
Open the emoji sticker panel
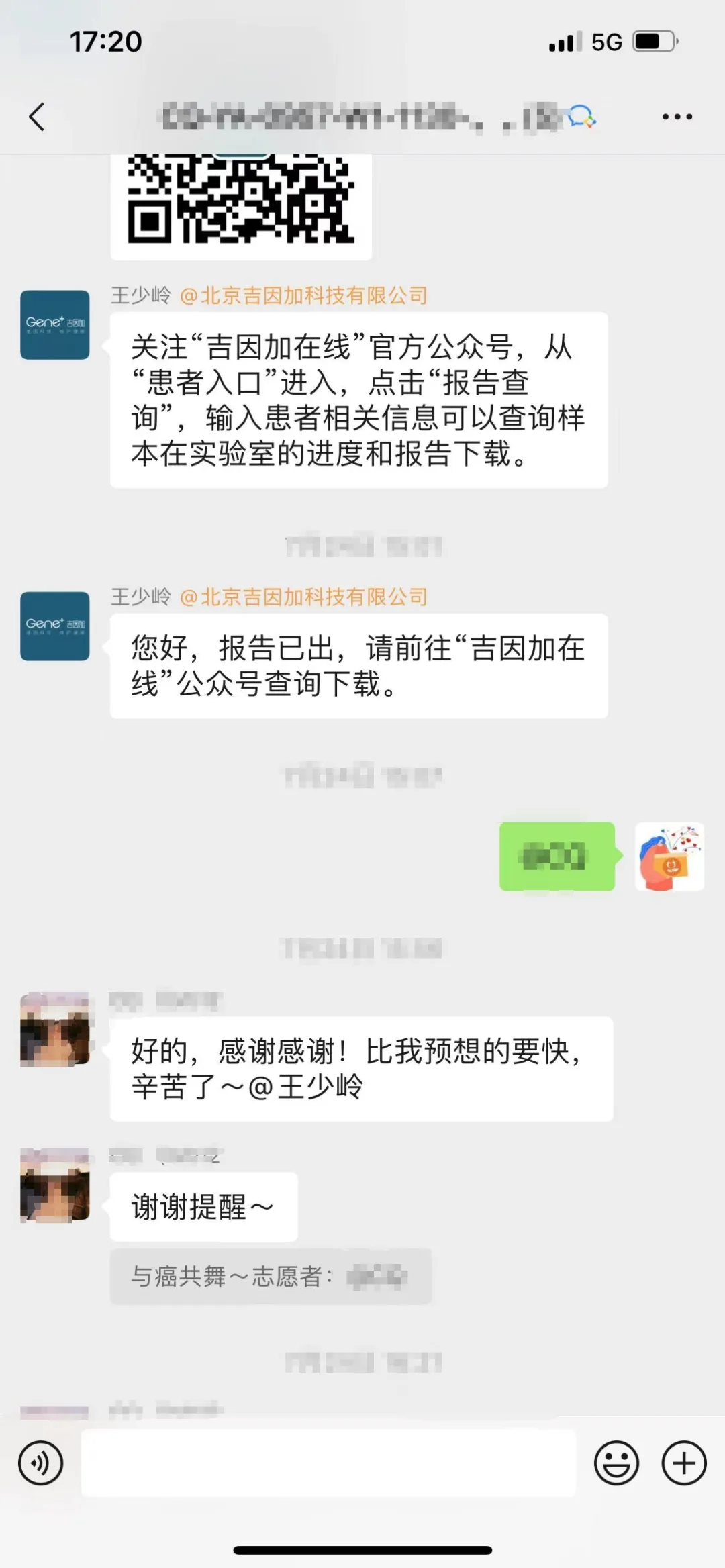click(x=616, y=1463)
